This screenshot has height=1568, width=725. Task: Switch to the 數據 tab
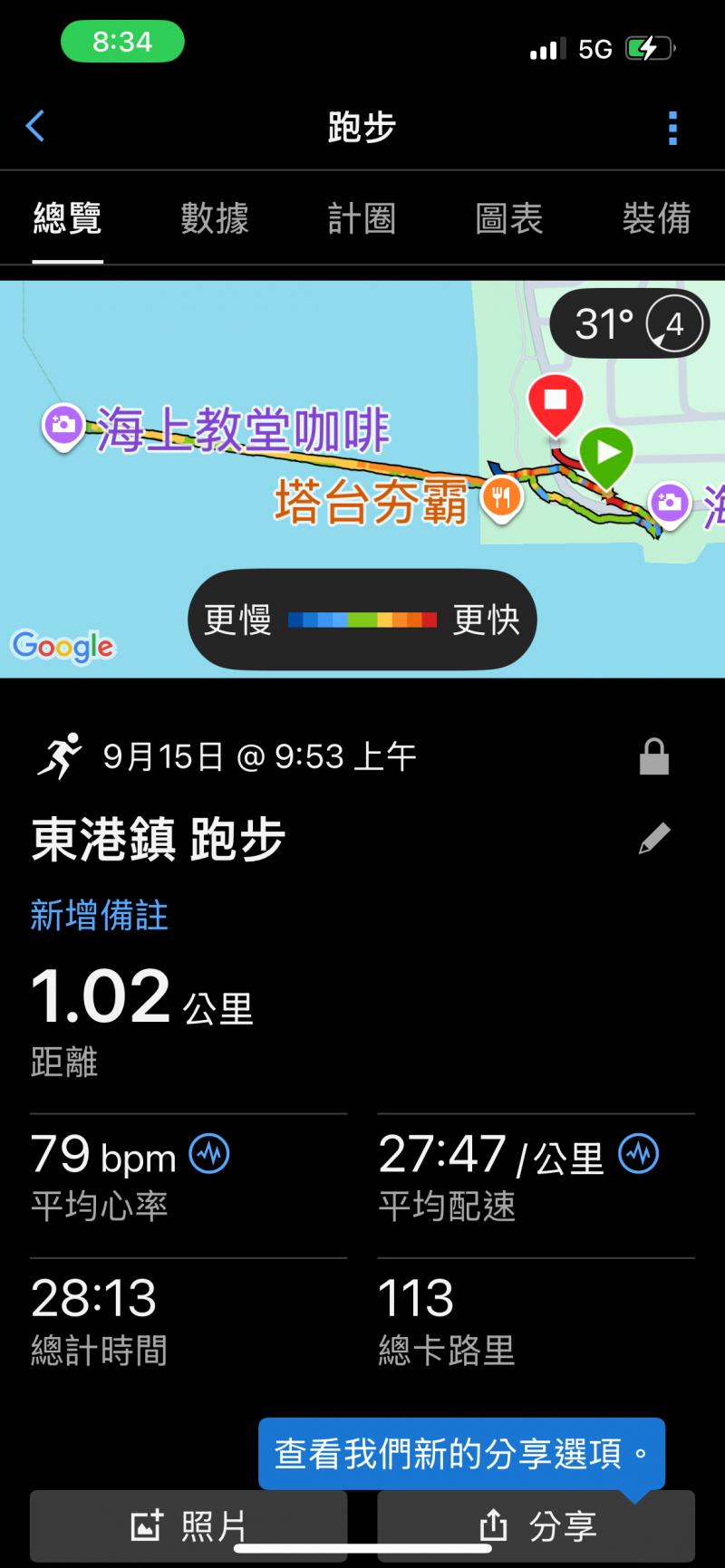click(214, 218)
